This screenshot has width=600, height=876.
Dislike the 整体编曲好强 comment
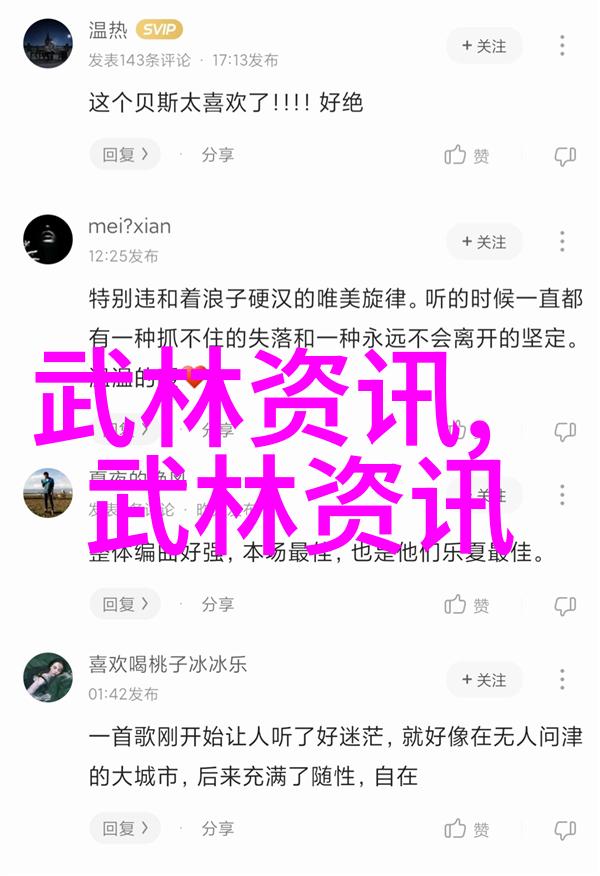point(565,604)
